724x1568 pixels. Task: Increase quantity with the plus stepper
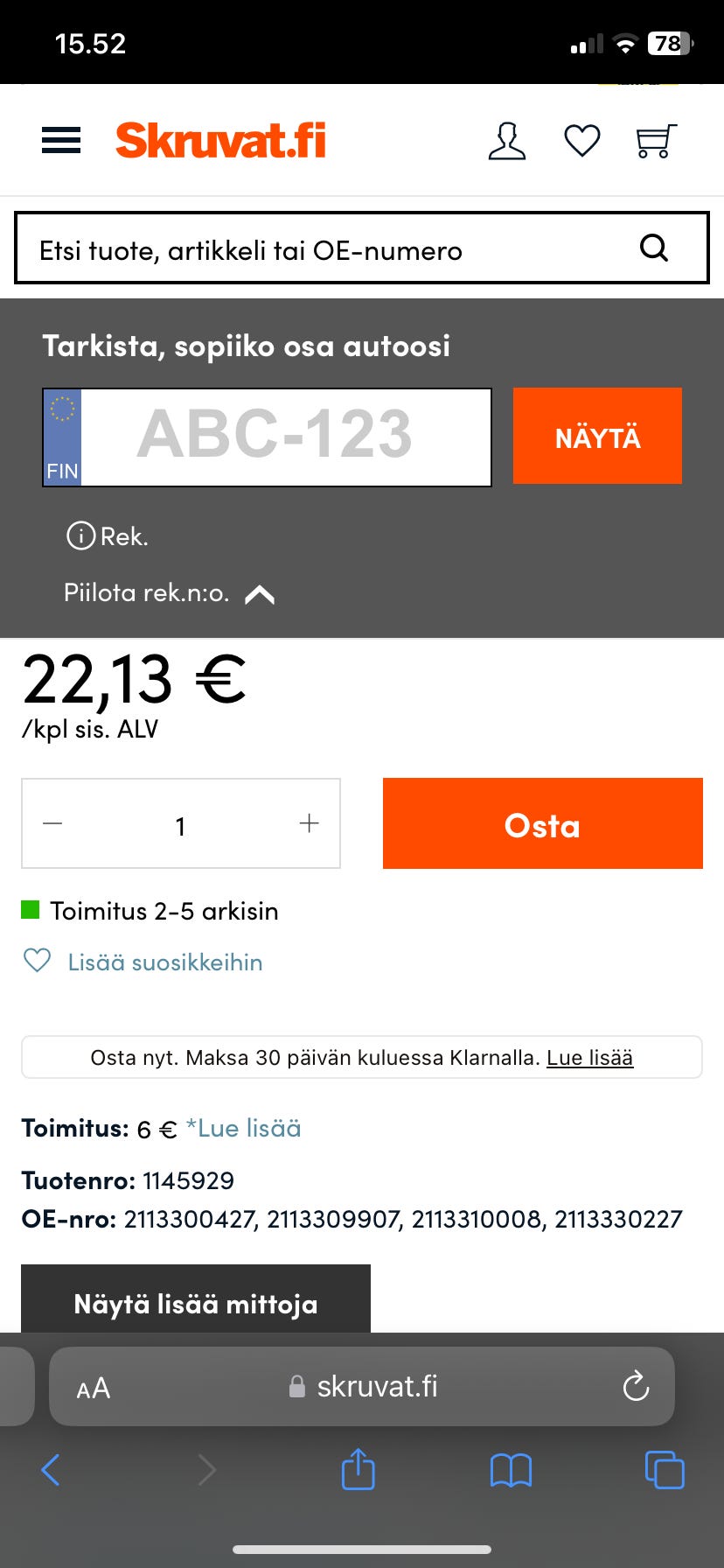coord(308,822)
